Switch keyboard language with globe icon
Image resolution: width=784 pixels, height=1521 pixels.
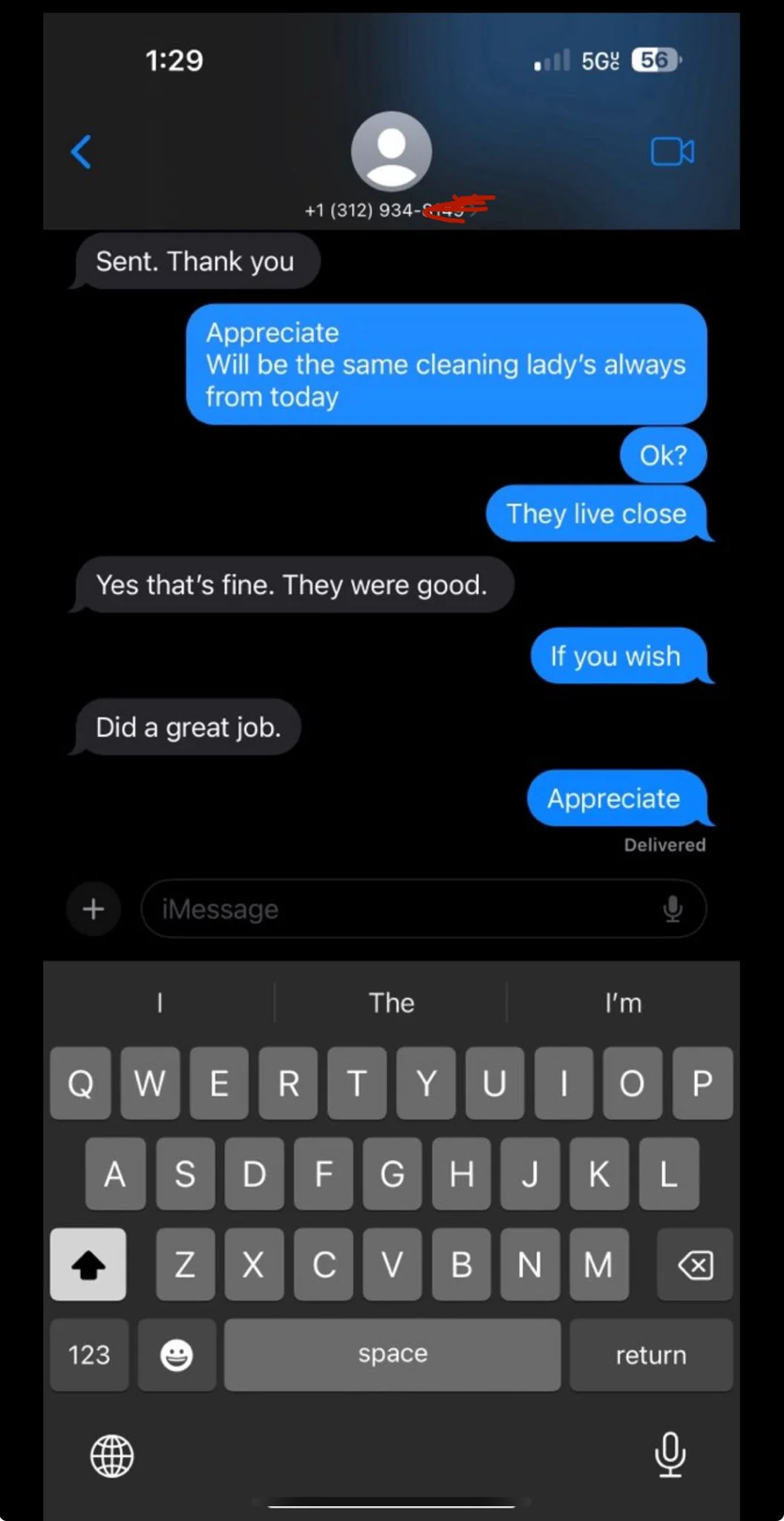(x=112, y=1456)
